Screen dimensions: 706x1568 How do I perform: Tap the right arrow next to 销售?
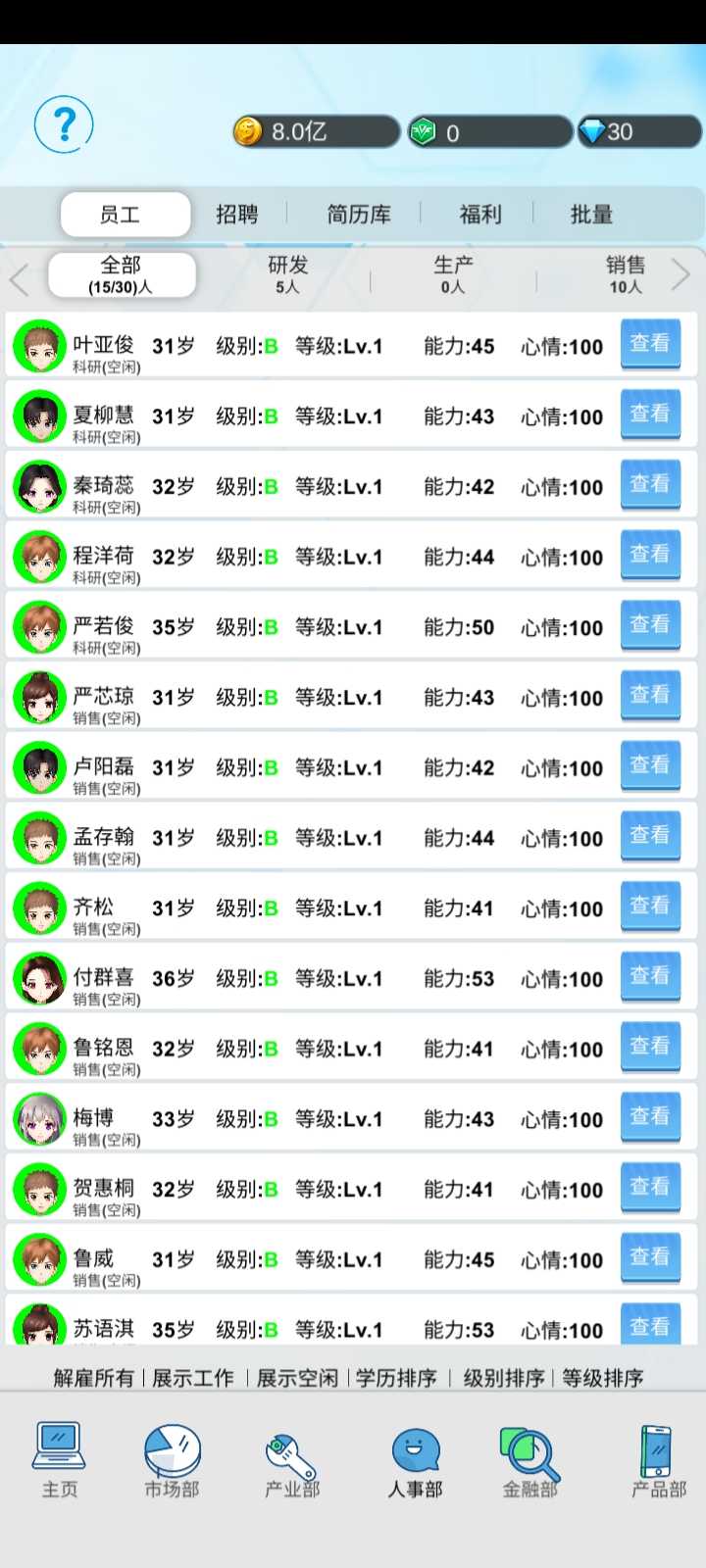click(x=681, y=275)
